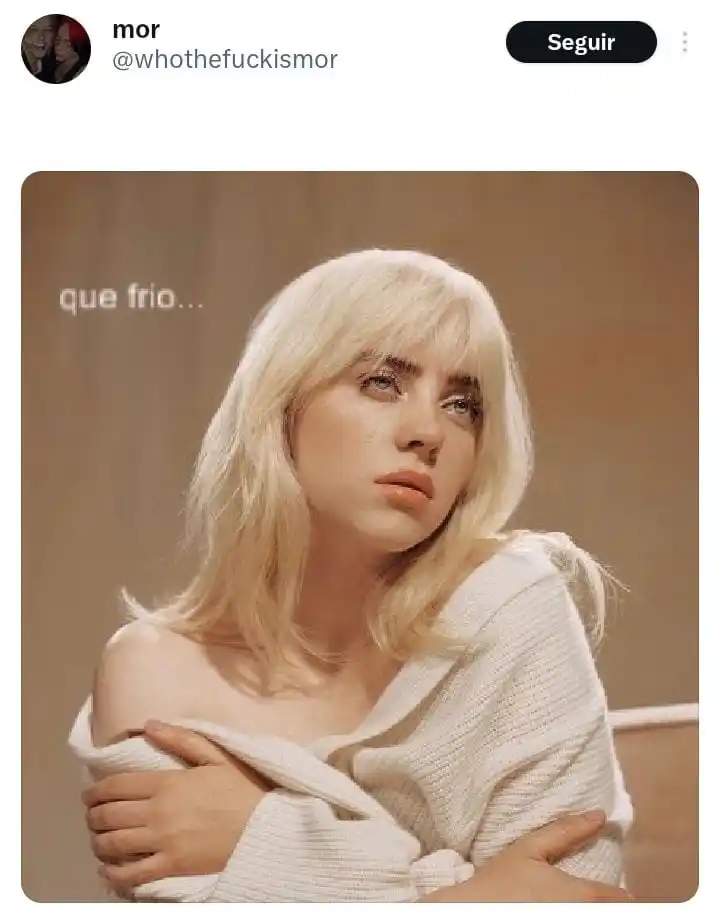Open mor's profile picture
Image resolution: width=720 pixels, height=919 pixels.
56,49
